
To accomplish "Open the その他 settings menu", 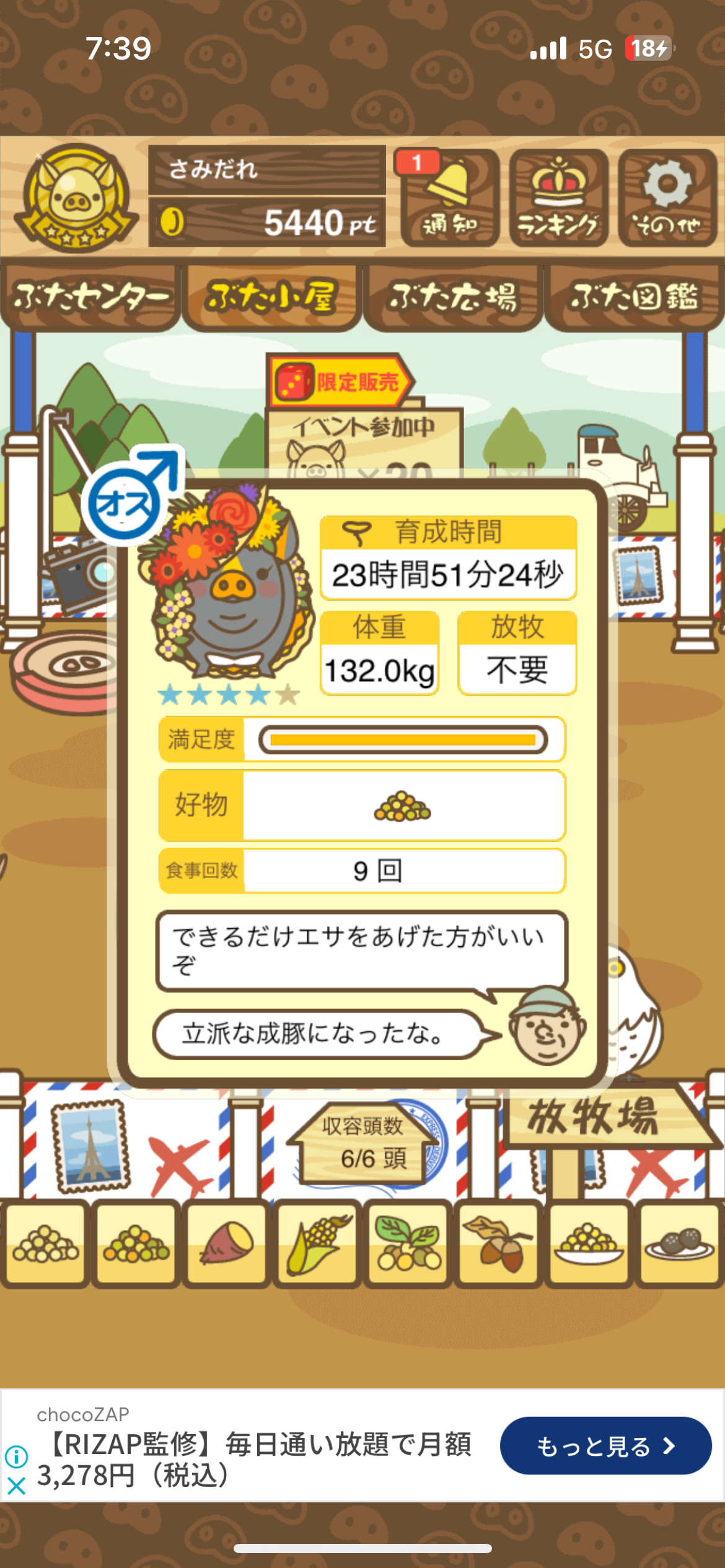I will pos(667,198).
